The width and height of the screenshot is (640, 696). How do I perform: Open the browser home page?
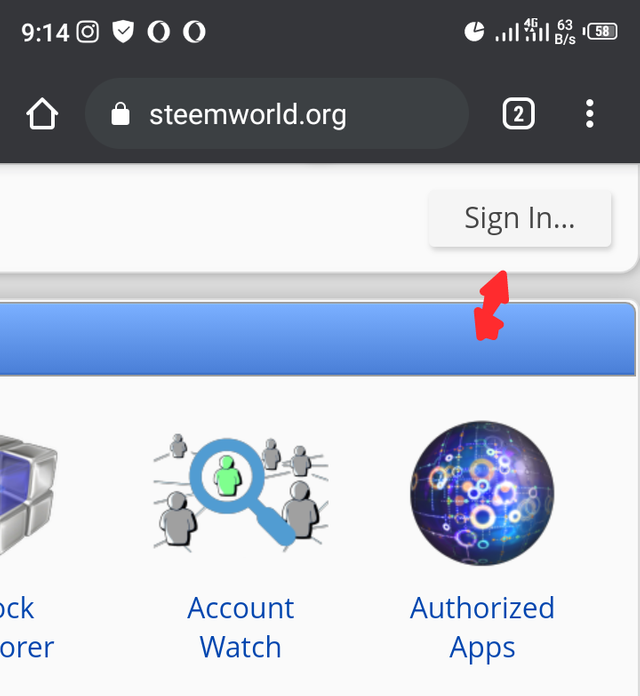tap(42, 114)
